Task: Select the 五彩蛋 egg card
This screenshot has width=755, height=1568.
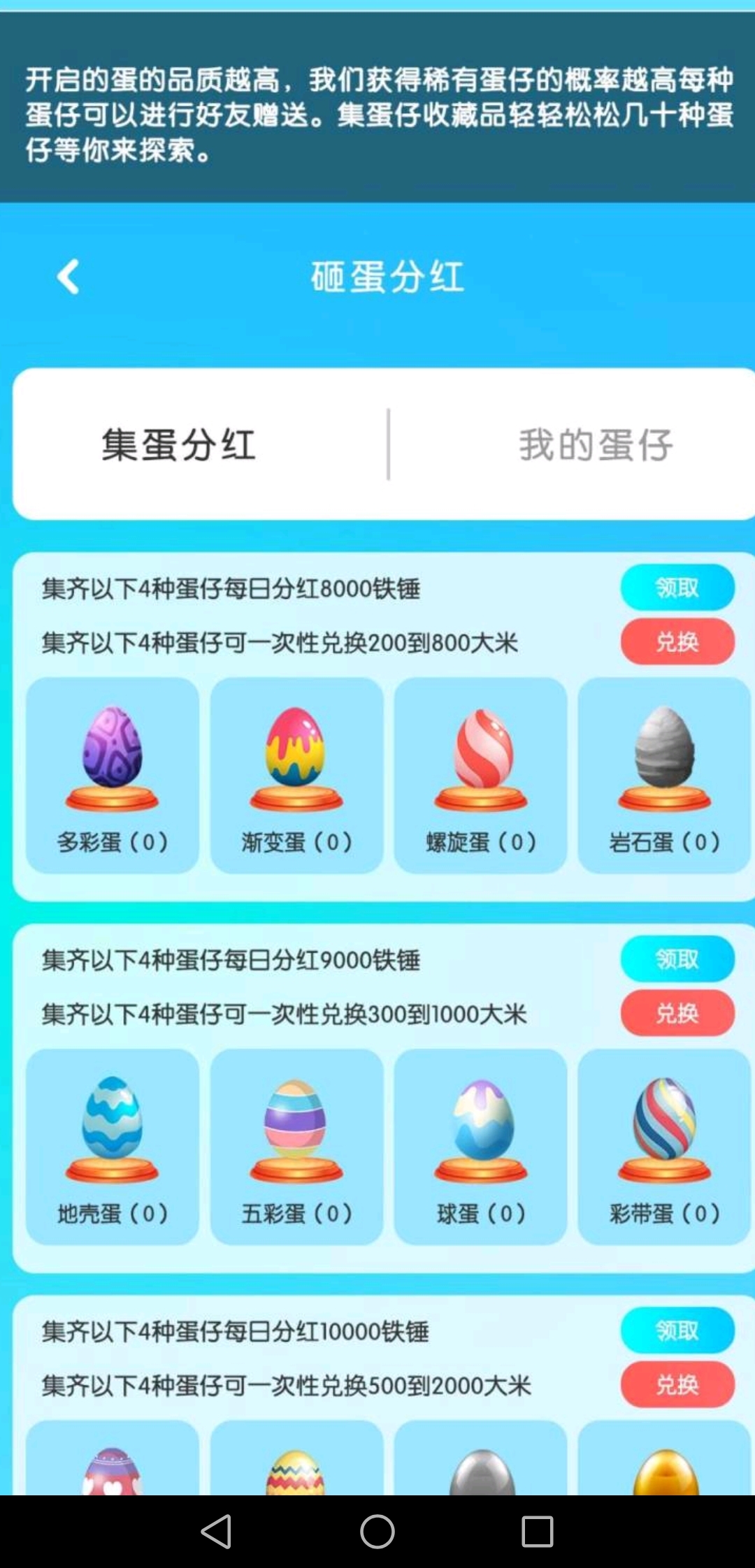Action: click(296, 1147)
